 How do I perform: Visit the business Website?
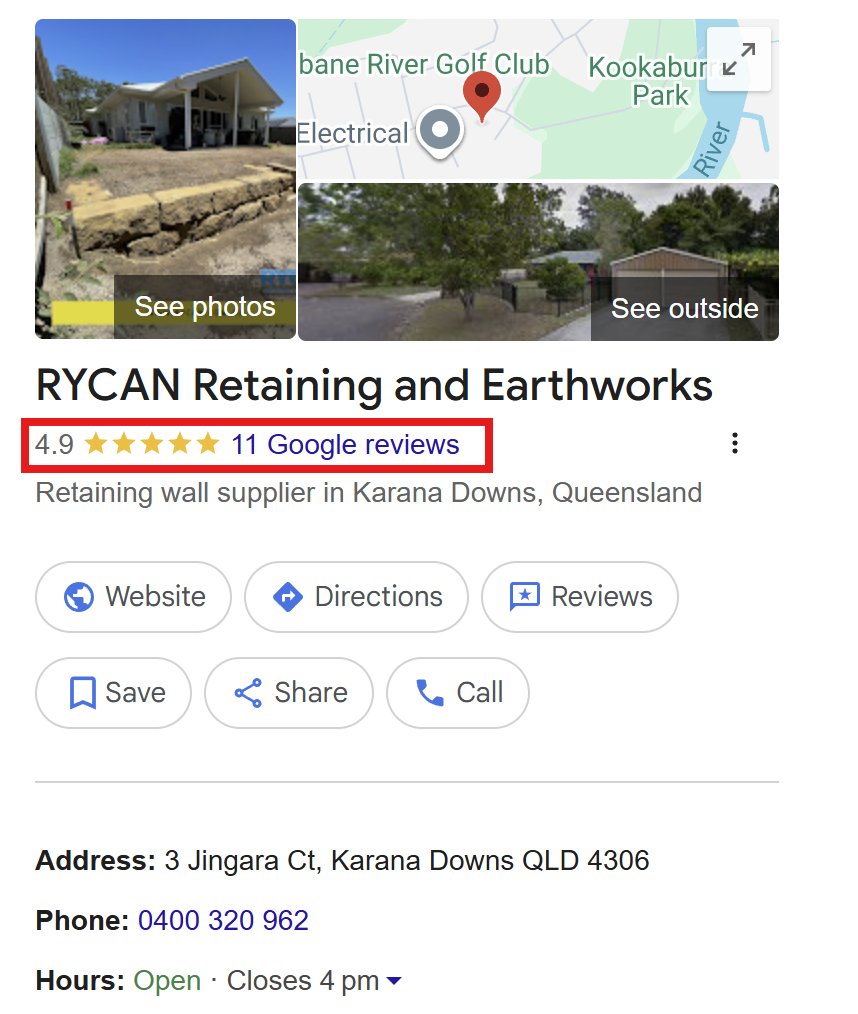(134, 597)
